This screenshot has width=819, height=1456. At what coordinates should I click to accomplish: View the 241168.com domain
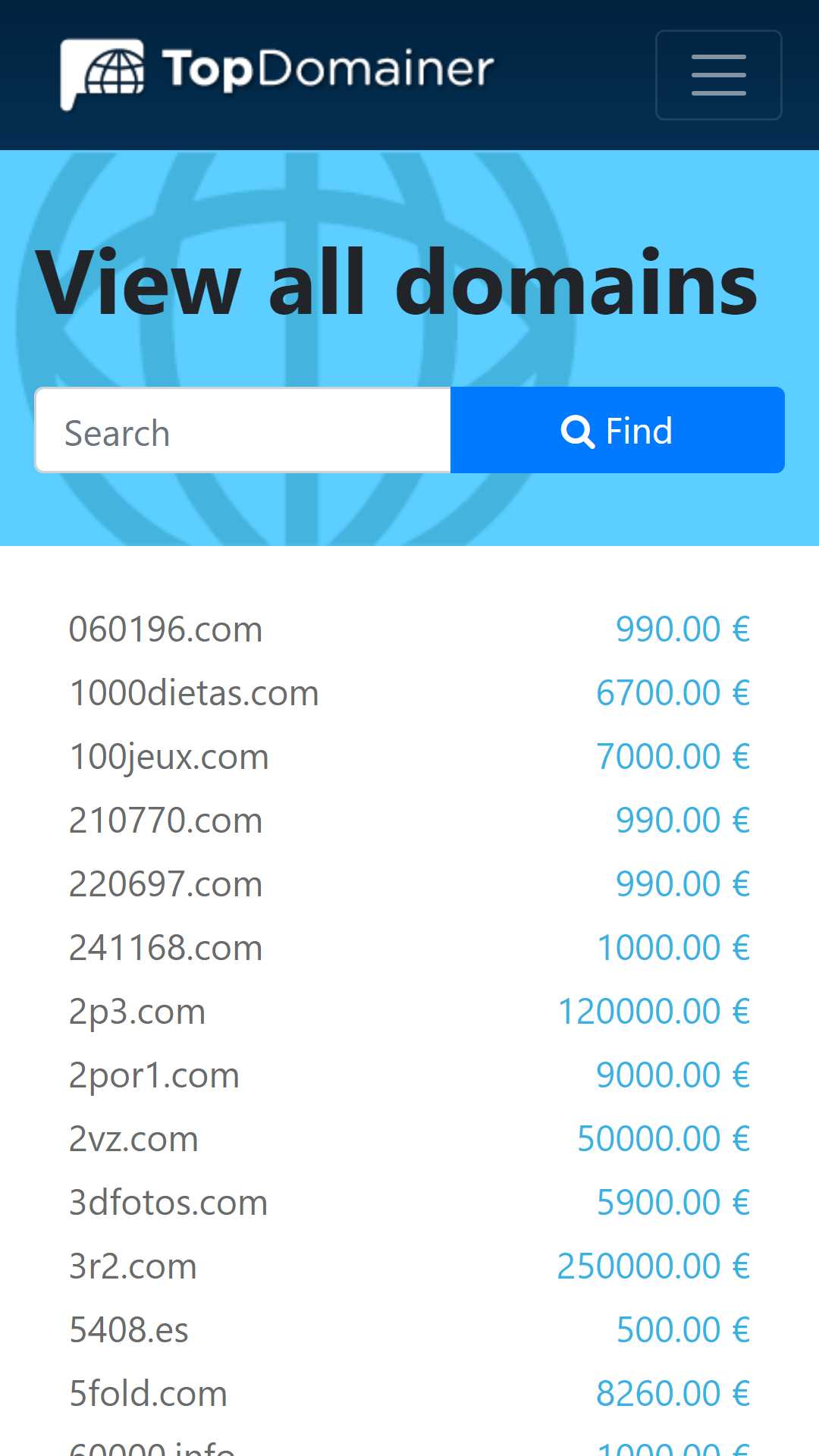[x=165, y=948]
